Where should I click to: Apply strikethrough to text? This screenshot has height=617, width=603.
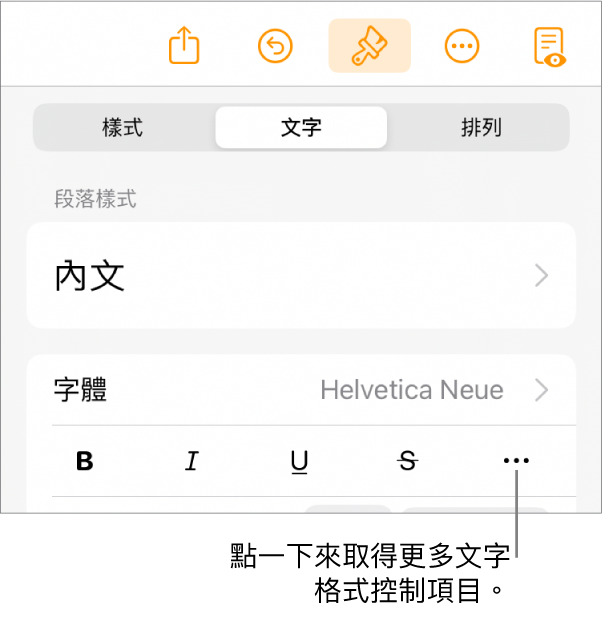pos(407,461)
